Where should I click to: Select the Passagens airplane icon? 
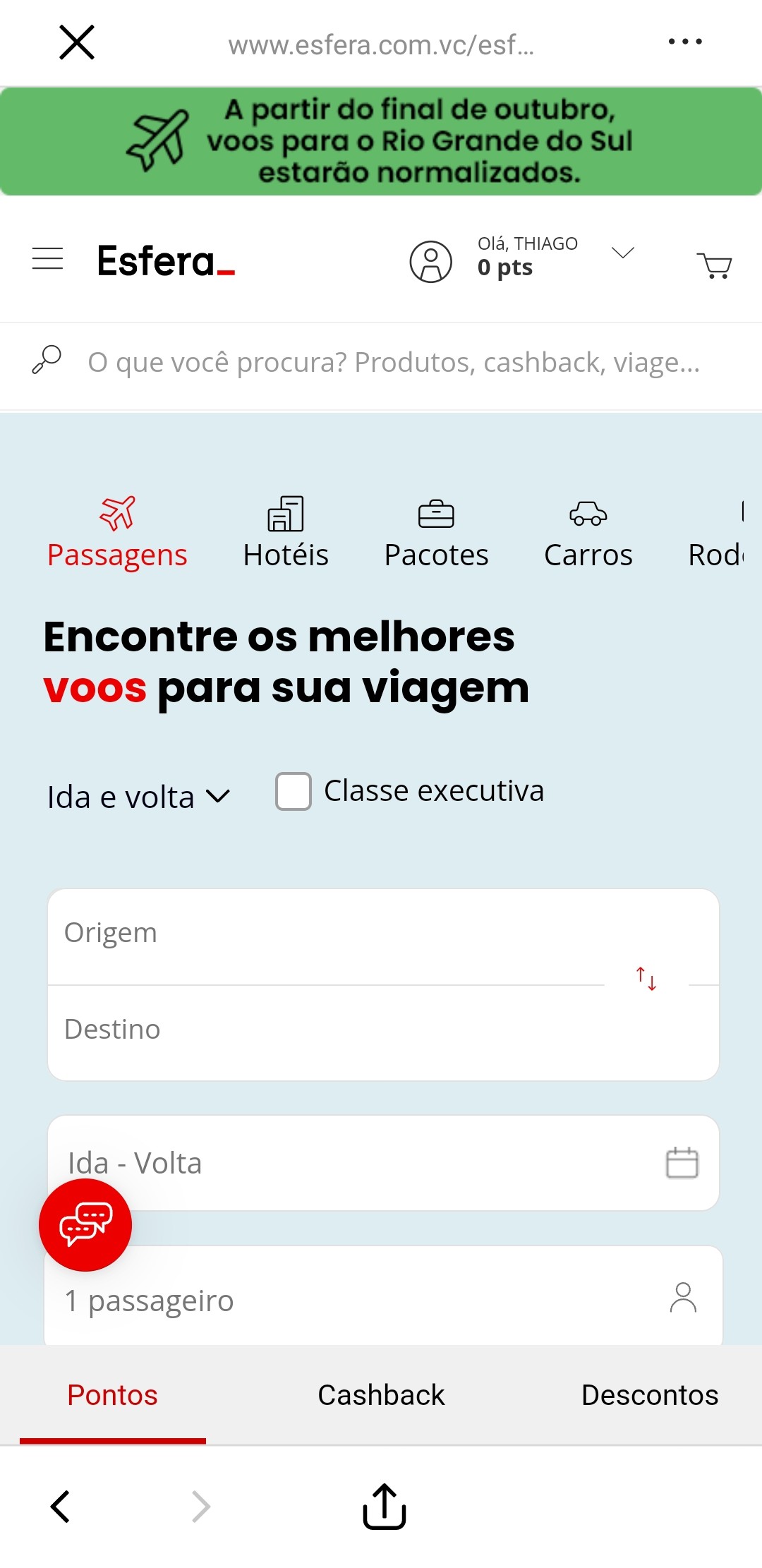click(x=118, y=512)
